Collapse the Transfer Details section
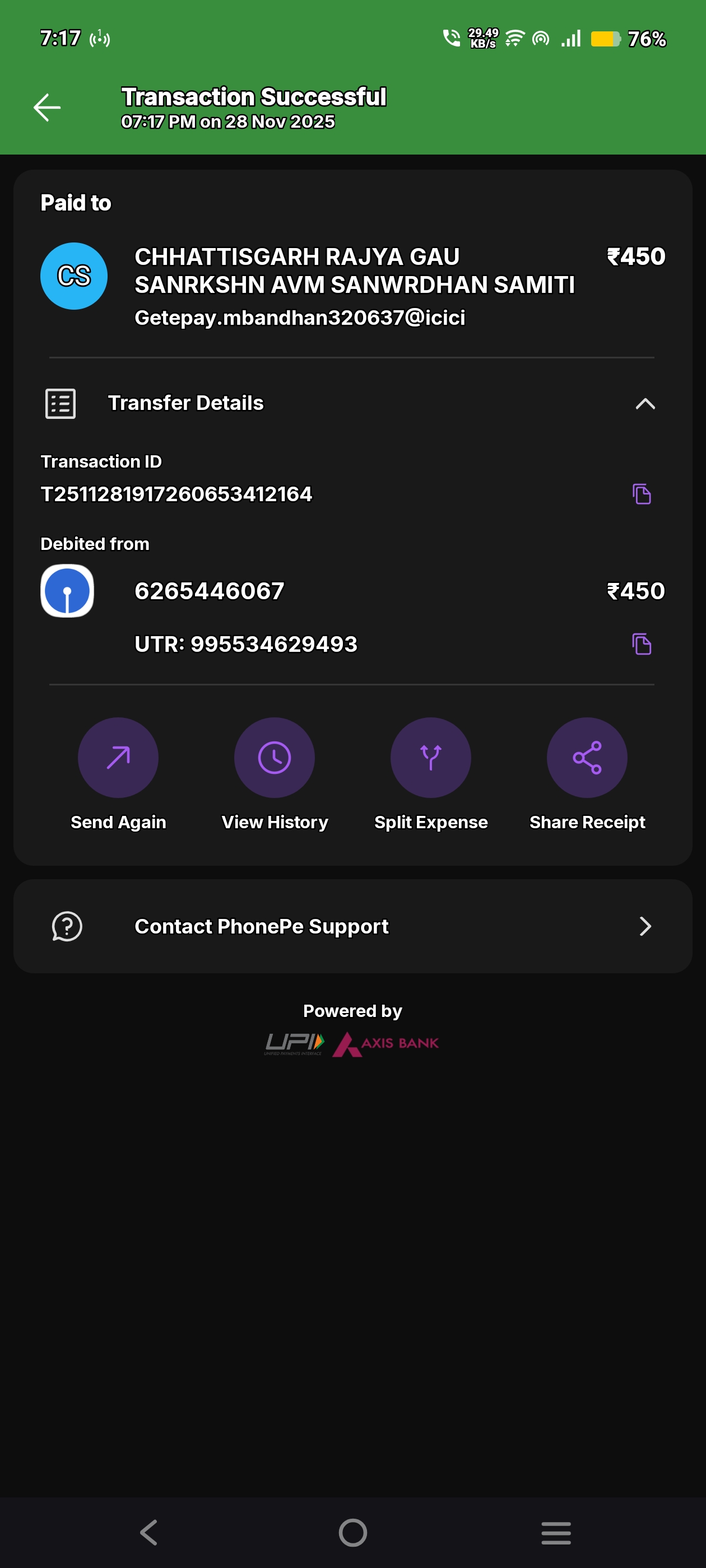Screen dimensions: 706x1568 coord(644,404)
